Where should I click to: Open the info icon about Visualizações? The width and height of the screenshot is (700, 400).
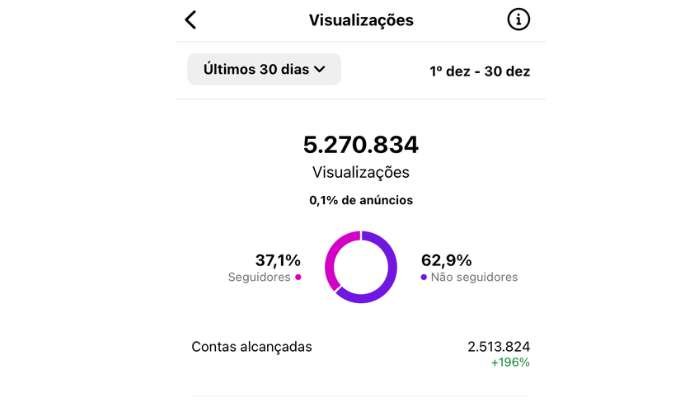[x=518, y=20]
